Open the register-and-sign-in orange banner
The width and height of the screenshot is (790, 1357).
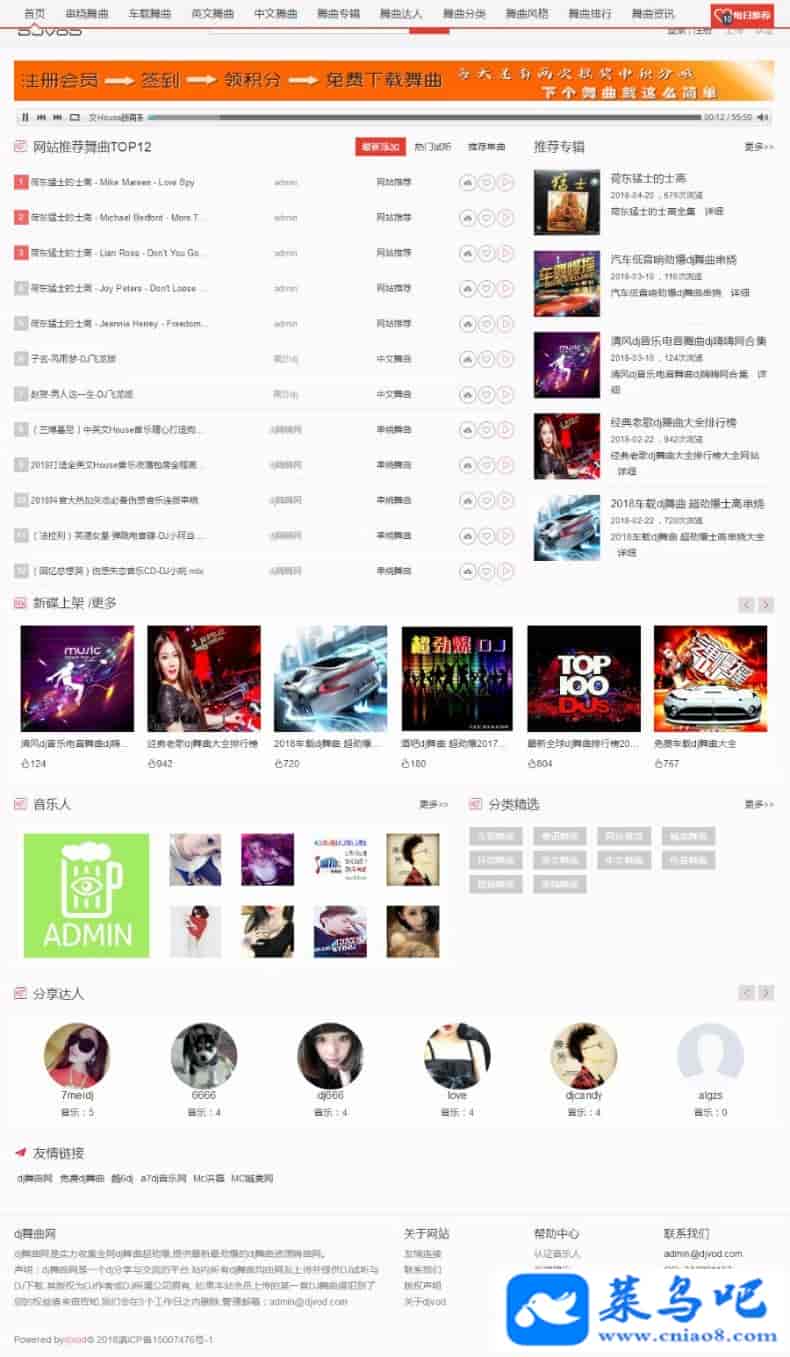coord(394,80)
